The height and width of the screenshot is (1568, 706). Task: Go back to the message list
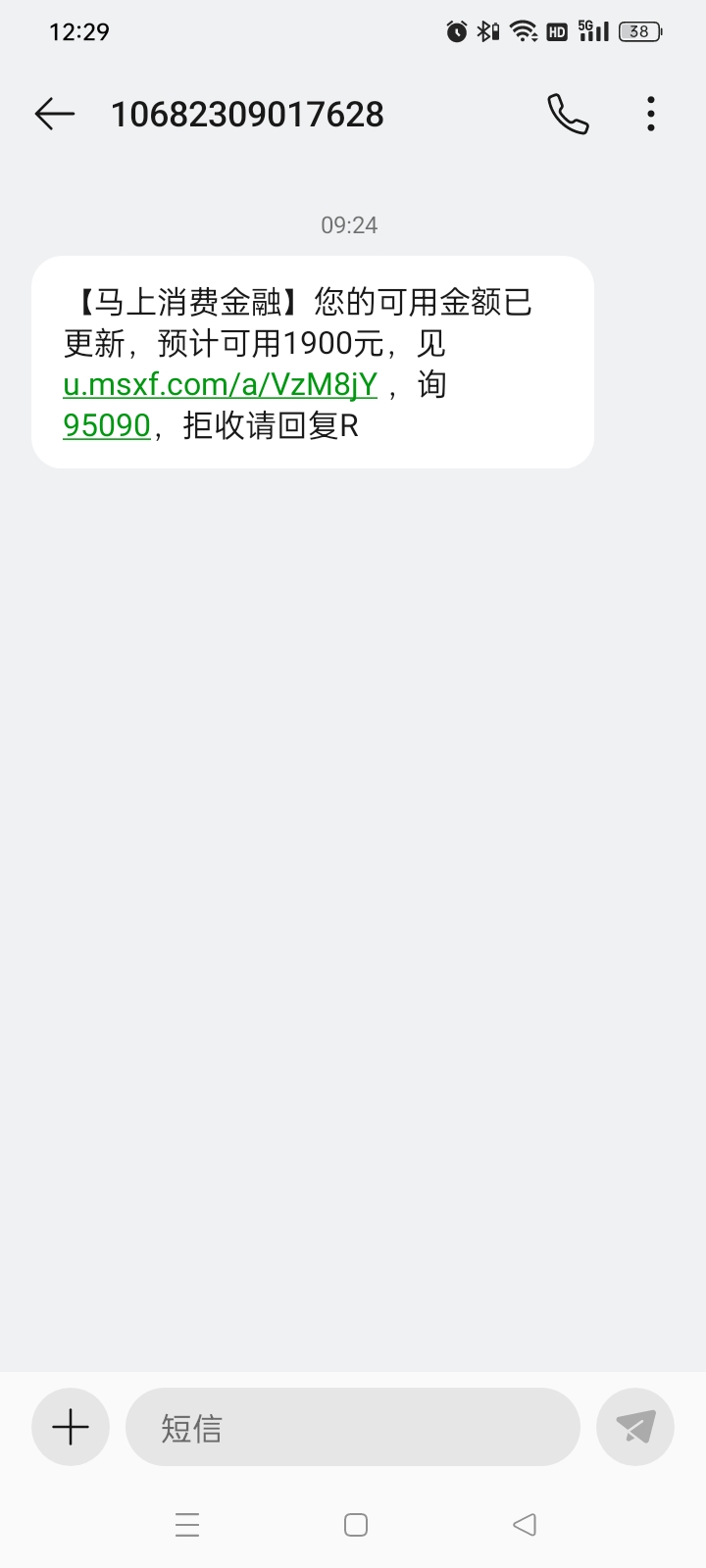[x=55, y=115]
